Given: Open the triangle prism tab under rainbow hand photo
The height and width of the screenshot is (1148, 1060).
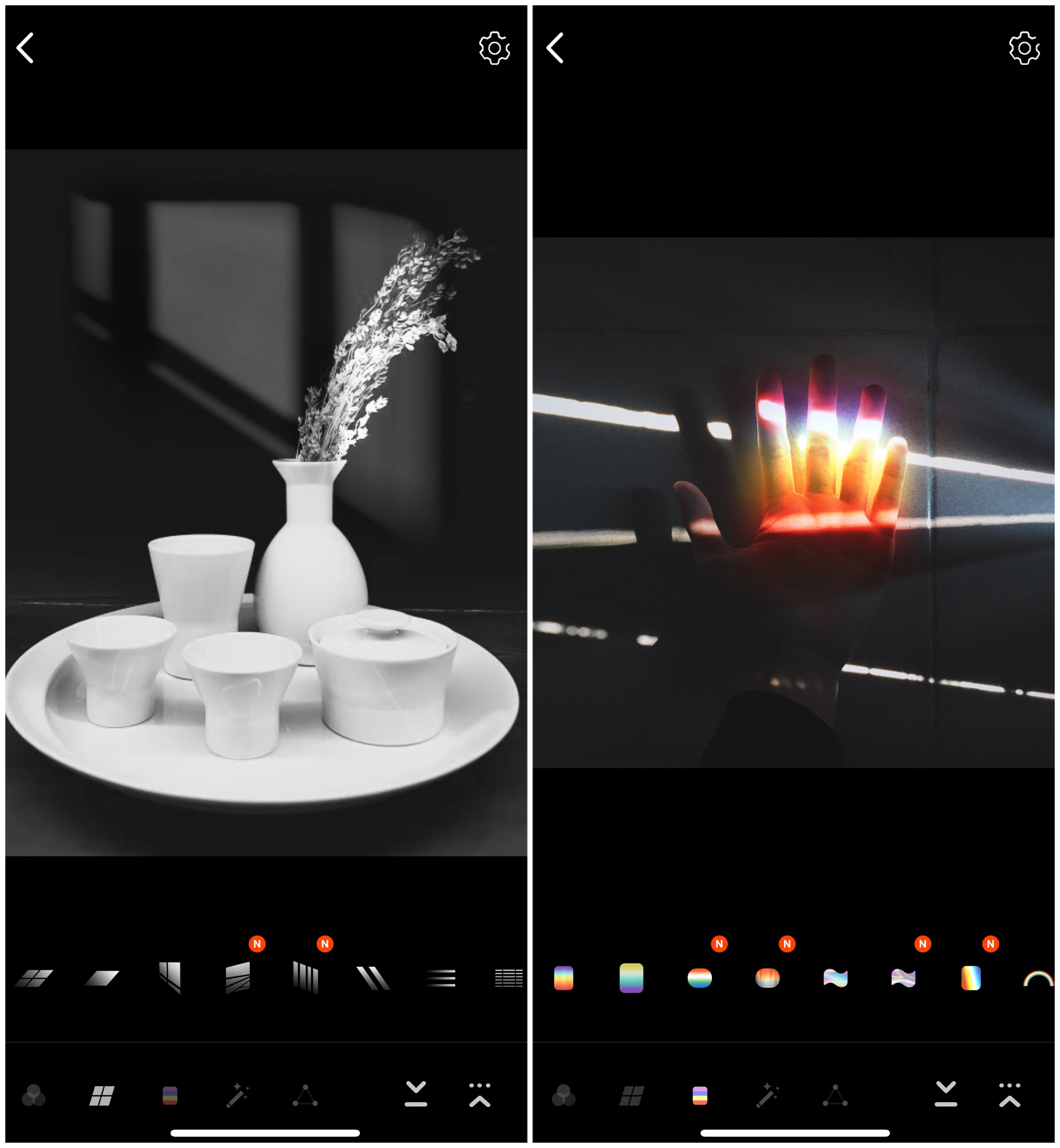Looking at the screenshot, I should 835,1096.
